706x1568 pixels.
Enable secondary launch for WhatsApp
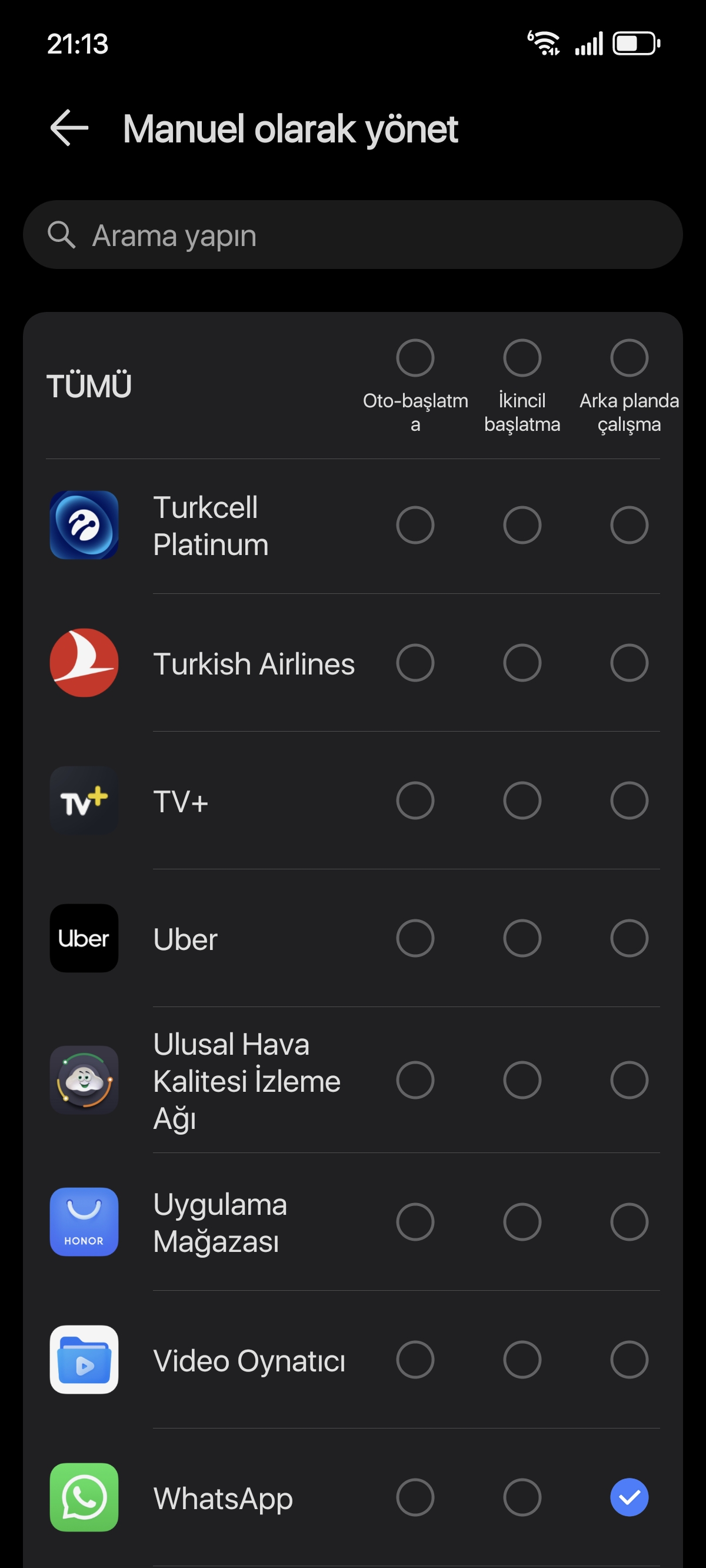522,1497
